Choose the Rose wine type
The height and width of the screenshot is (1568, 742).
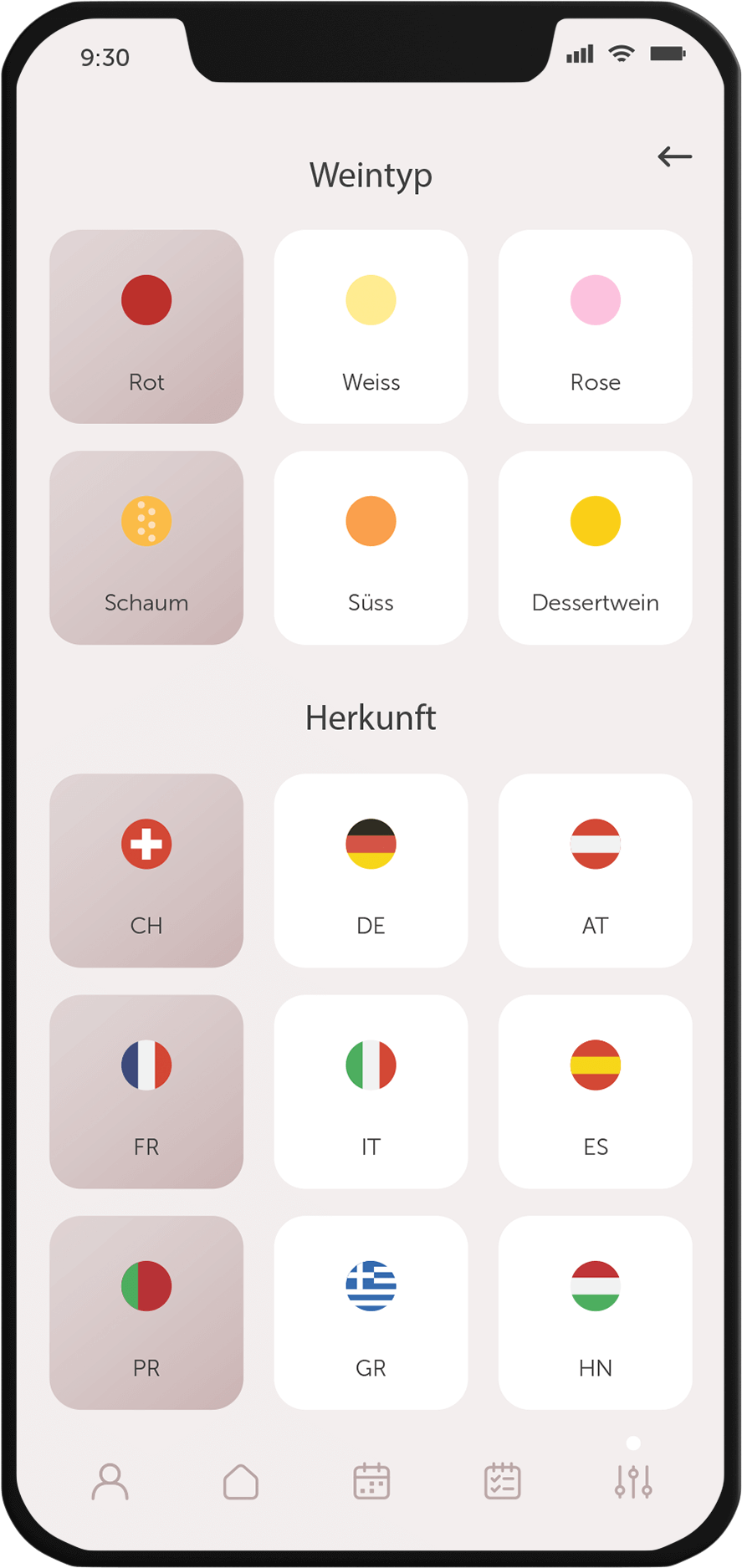tap(595, 326)
